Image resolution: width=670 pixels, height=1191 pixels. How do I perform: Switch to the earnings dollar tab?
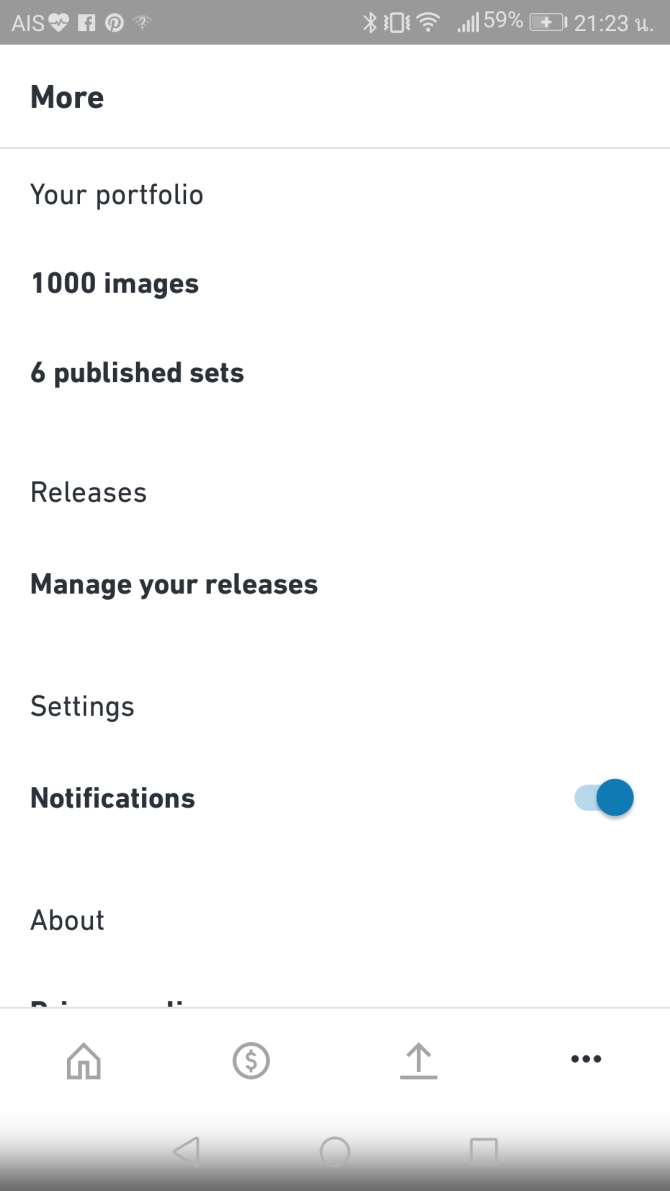(x=251, y=1060)
